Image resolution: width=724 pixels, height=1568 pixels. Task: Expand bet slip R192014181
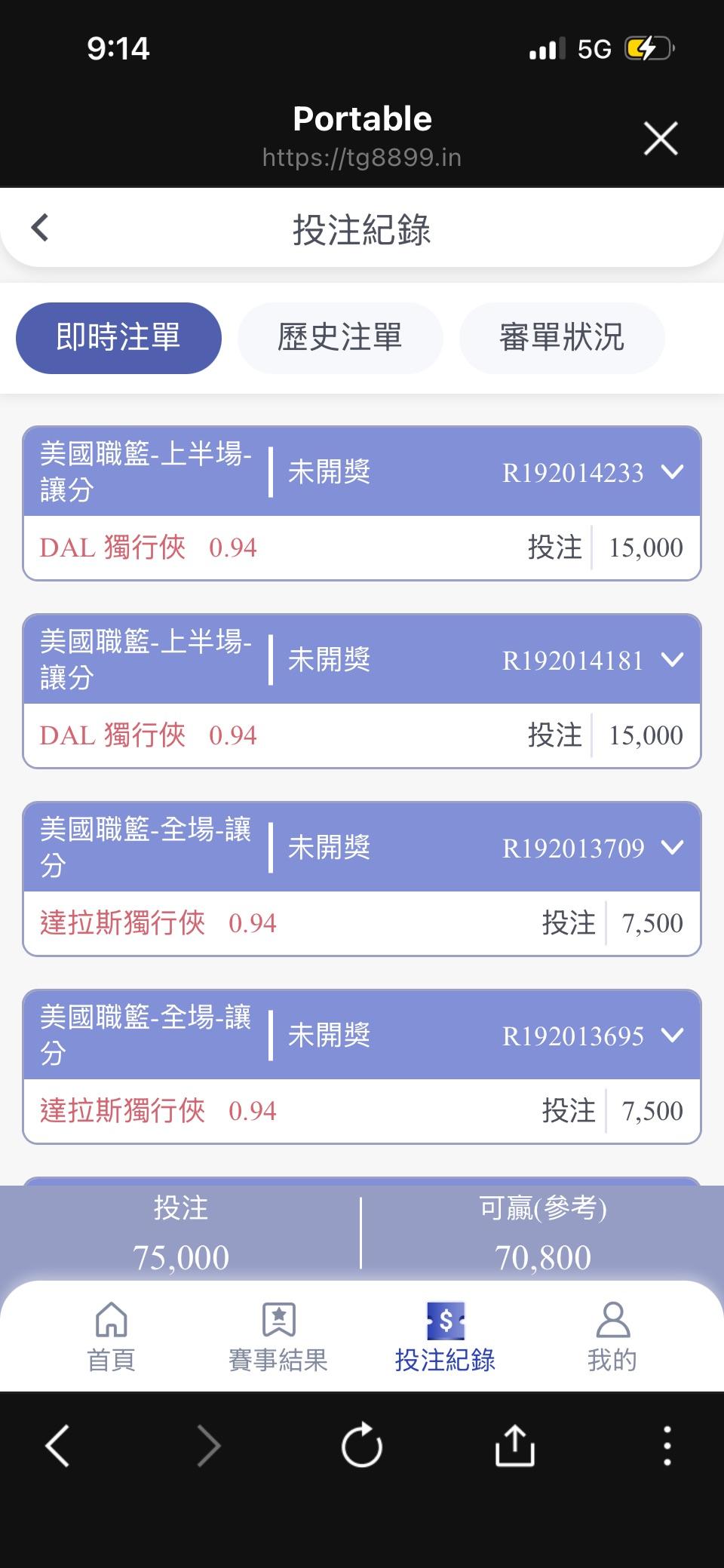[671, 660]
